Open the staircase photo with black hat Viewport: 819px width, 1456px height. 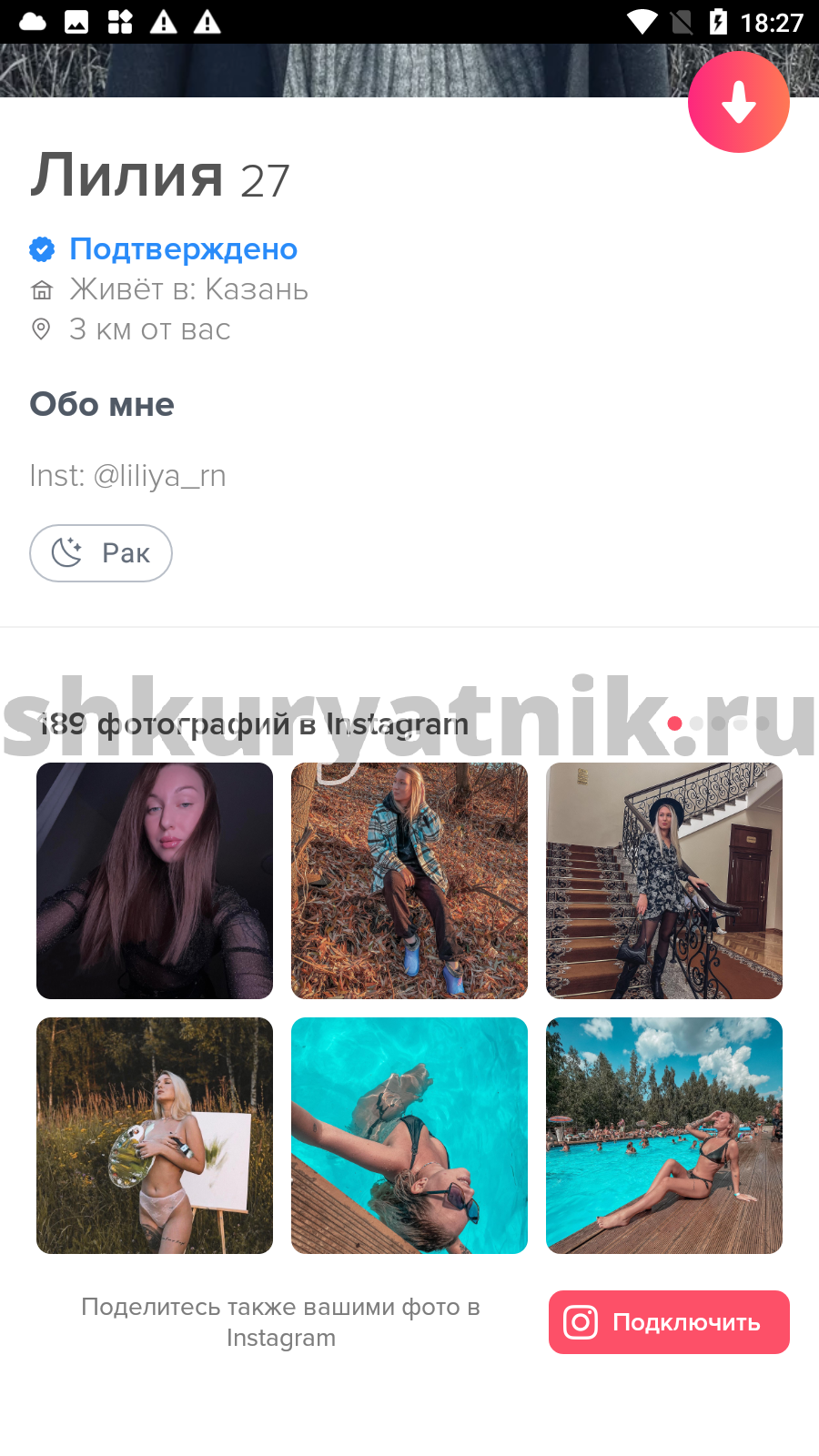[664, 881]
